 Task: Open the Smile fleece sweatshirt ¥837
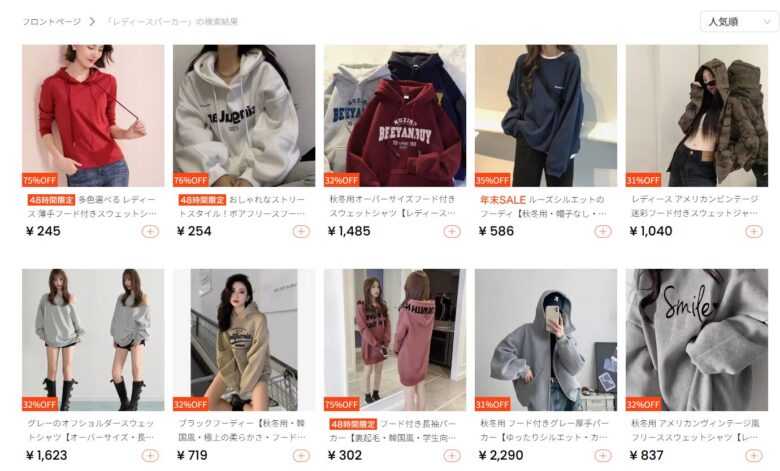[x=696, y=339]
